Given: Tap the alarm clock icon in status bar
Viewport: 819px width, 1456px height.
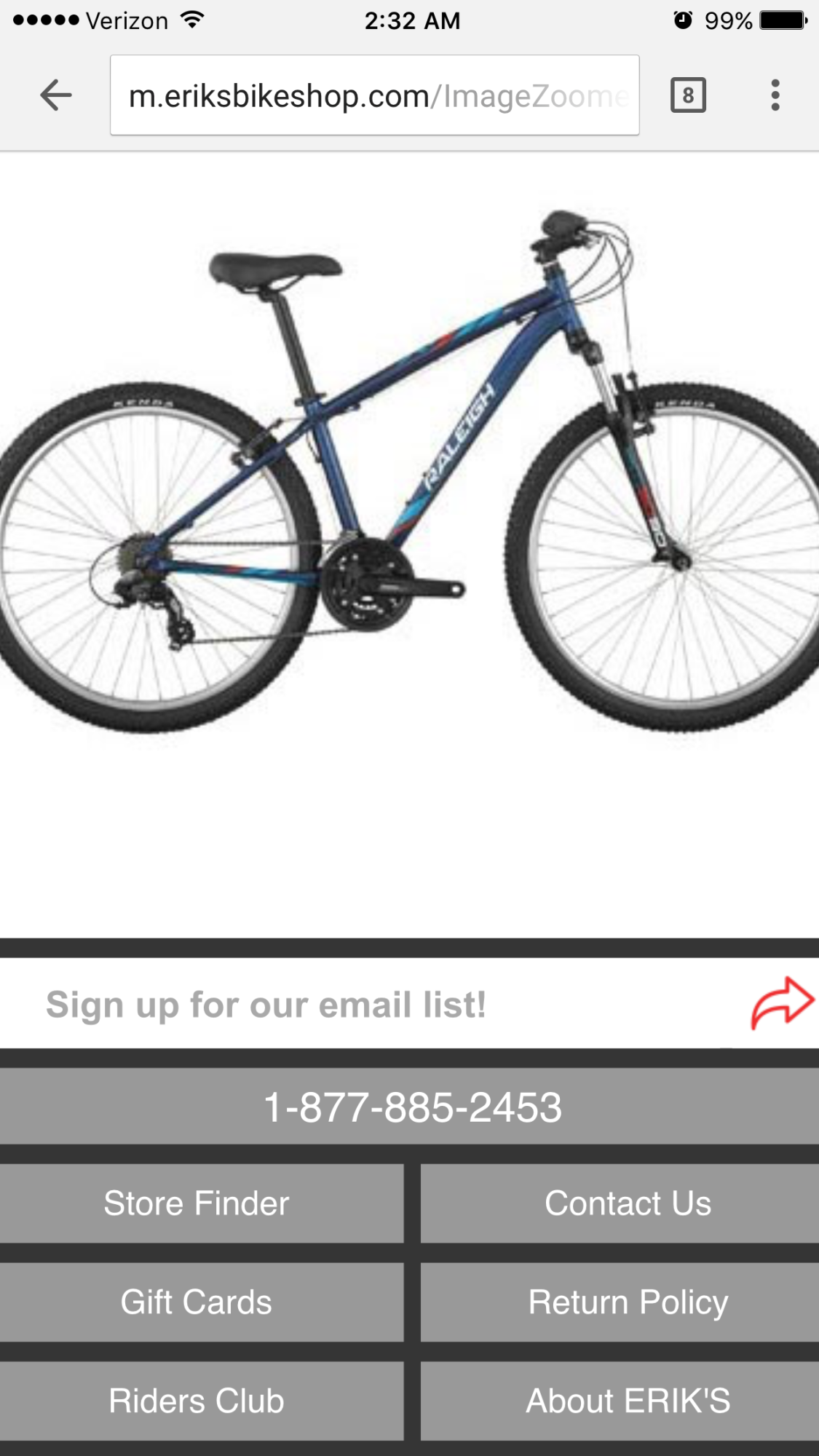Looking at the screenshot, I should 683,20.
